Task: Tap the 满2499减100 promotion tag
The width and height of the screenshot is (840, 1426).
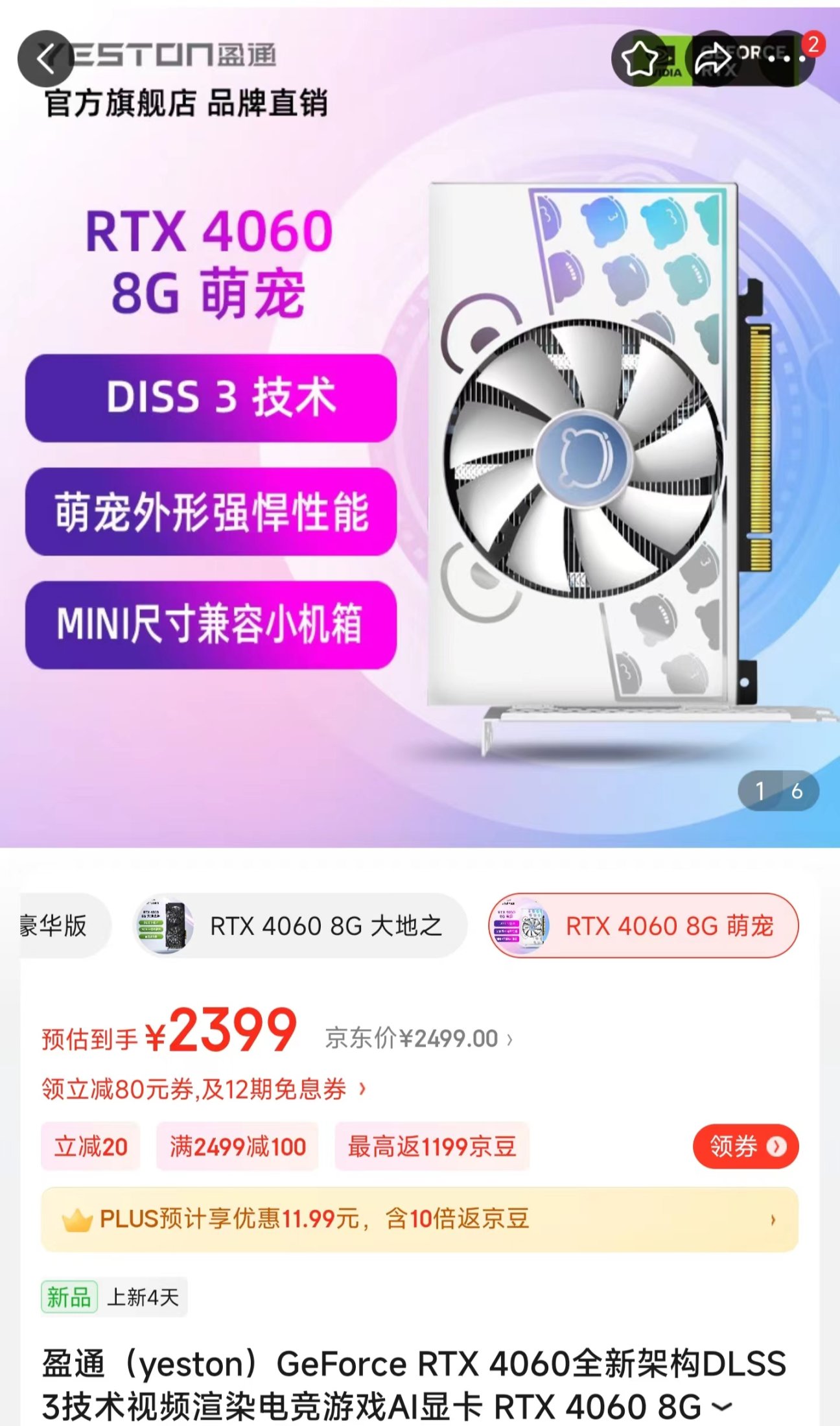Action: [x=237, y=1147]
